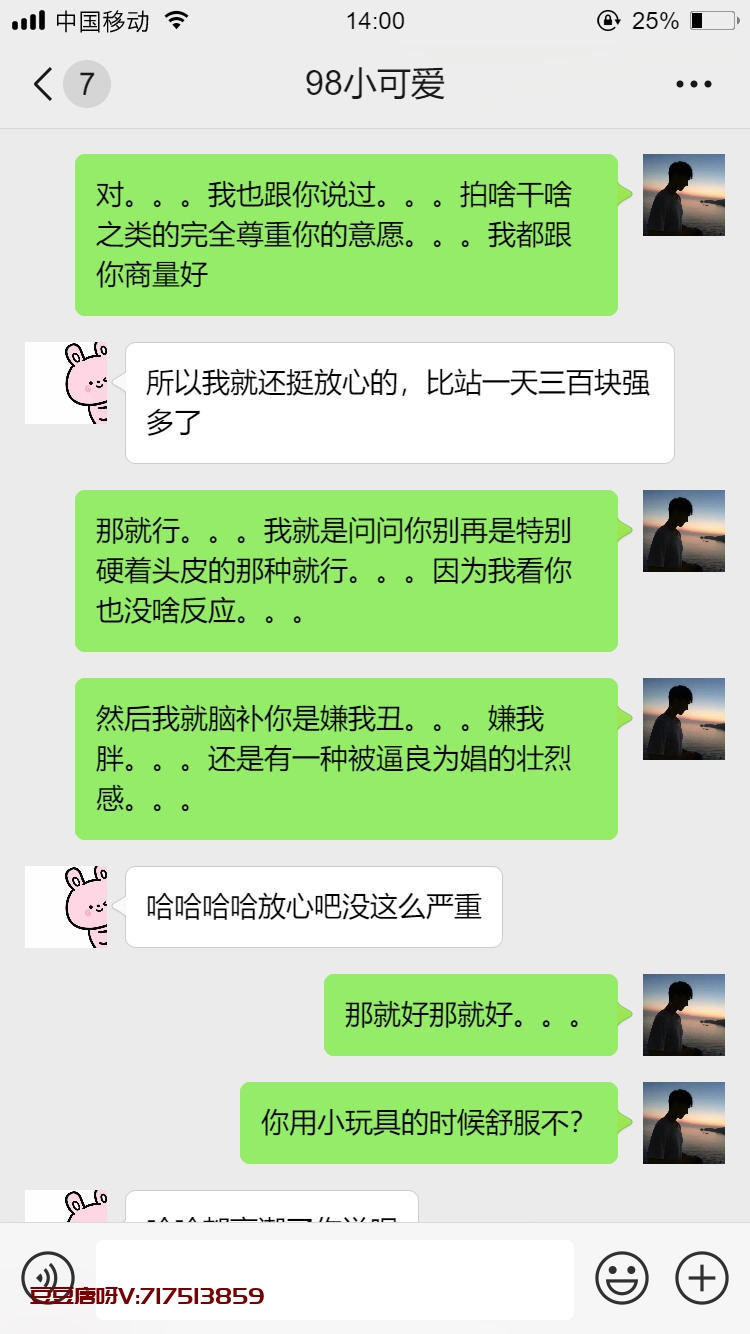Open the three-dot chat info menu
Image resolution: width=750 pixels, height=1334 pixels.
coord(693,84)
